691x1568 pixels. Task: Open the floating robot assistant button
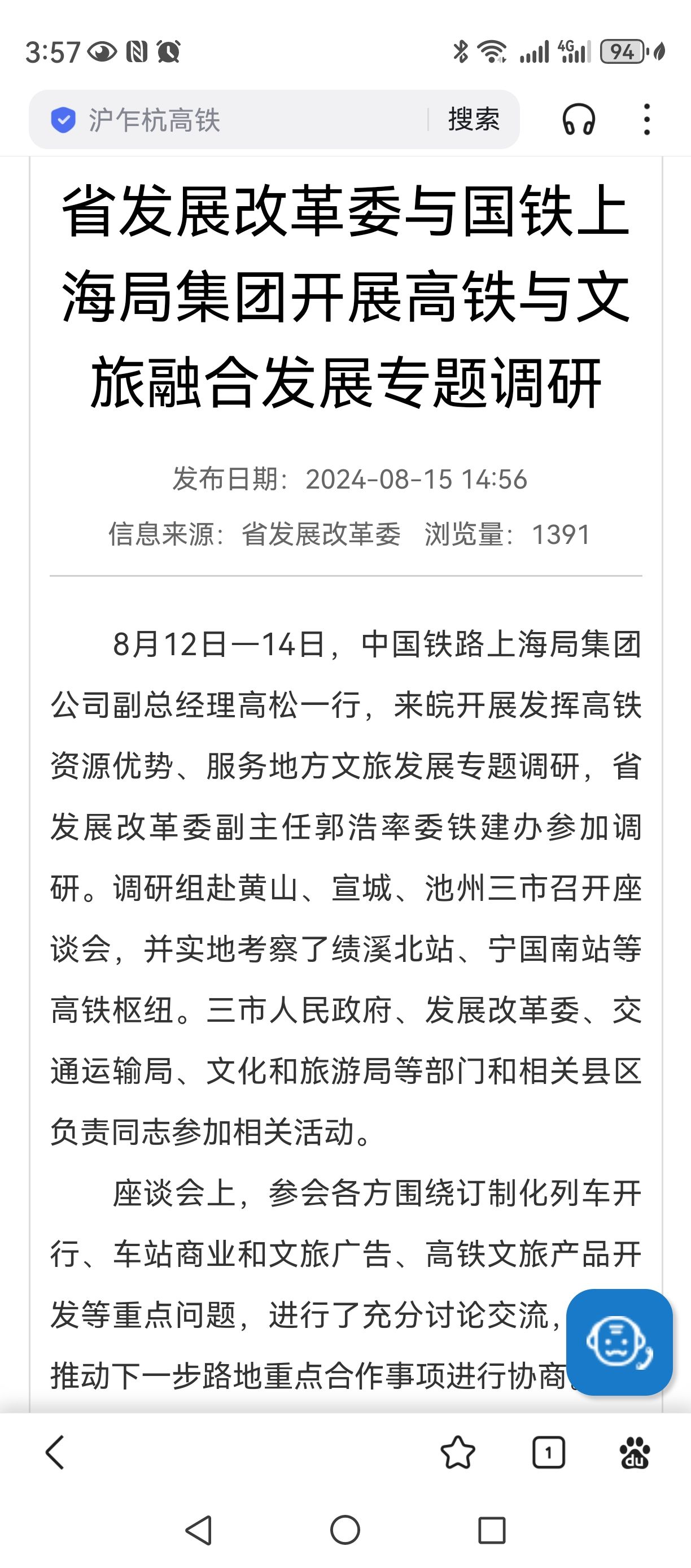pos(619,1341)
